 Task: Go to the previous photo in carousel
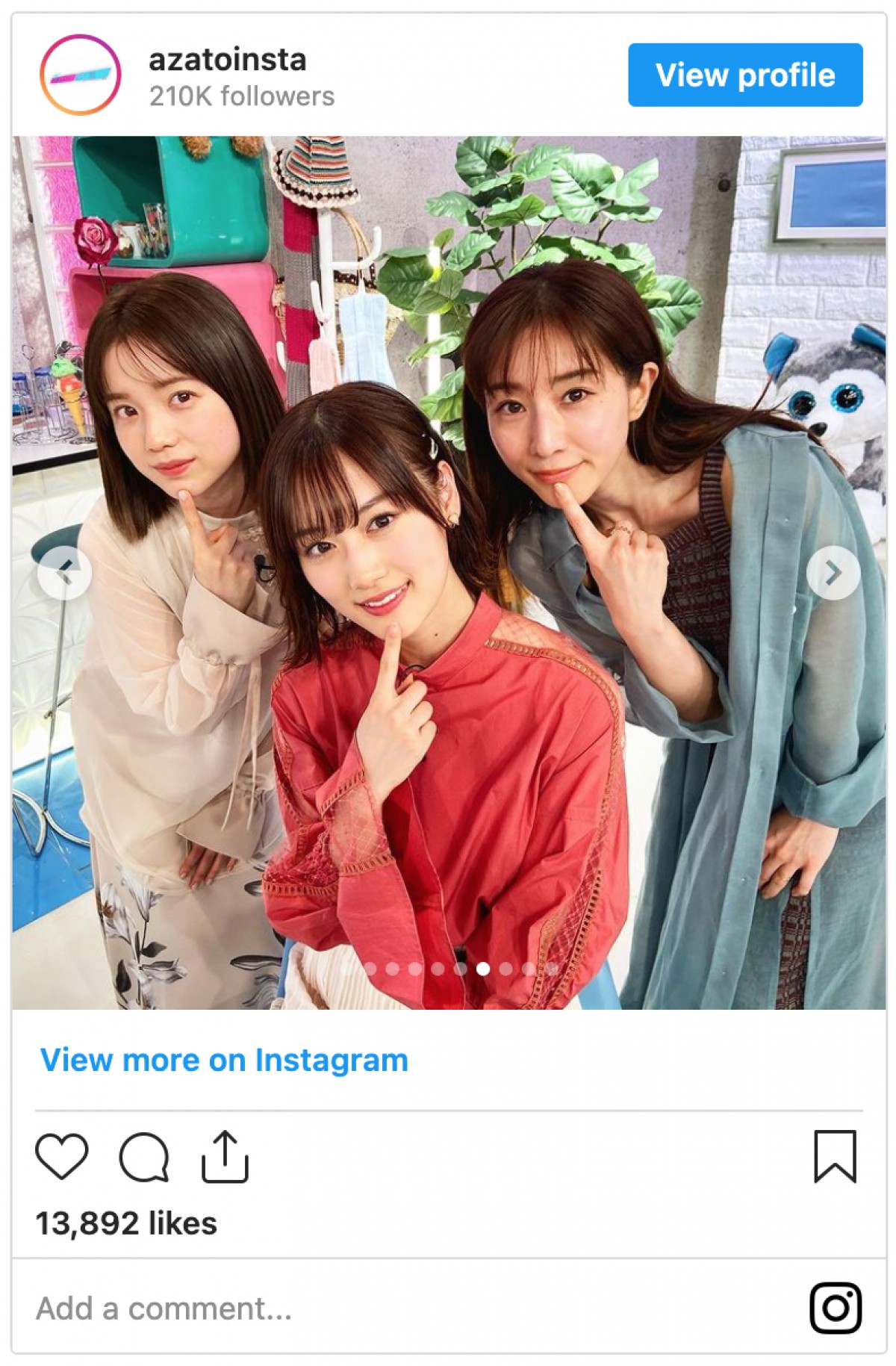coord(65,573)
